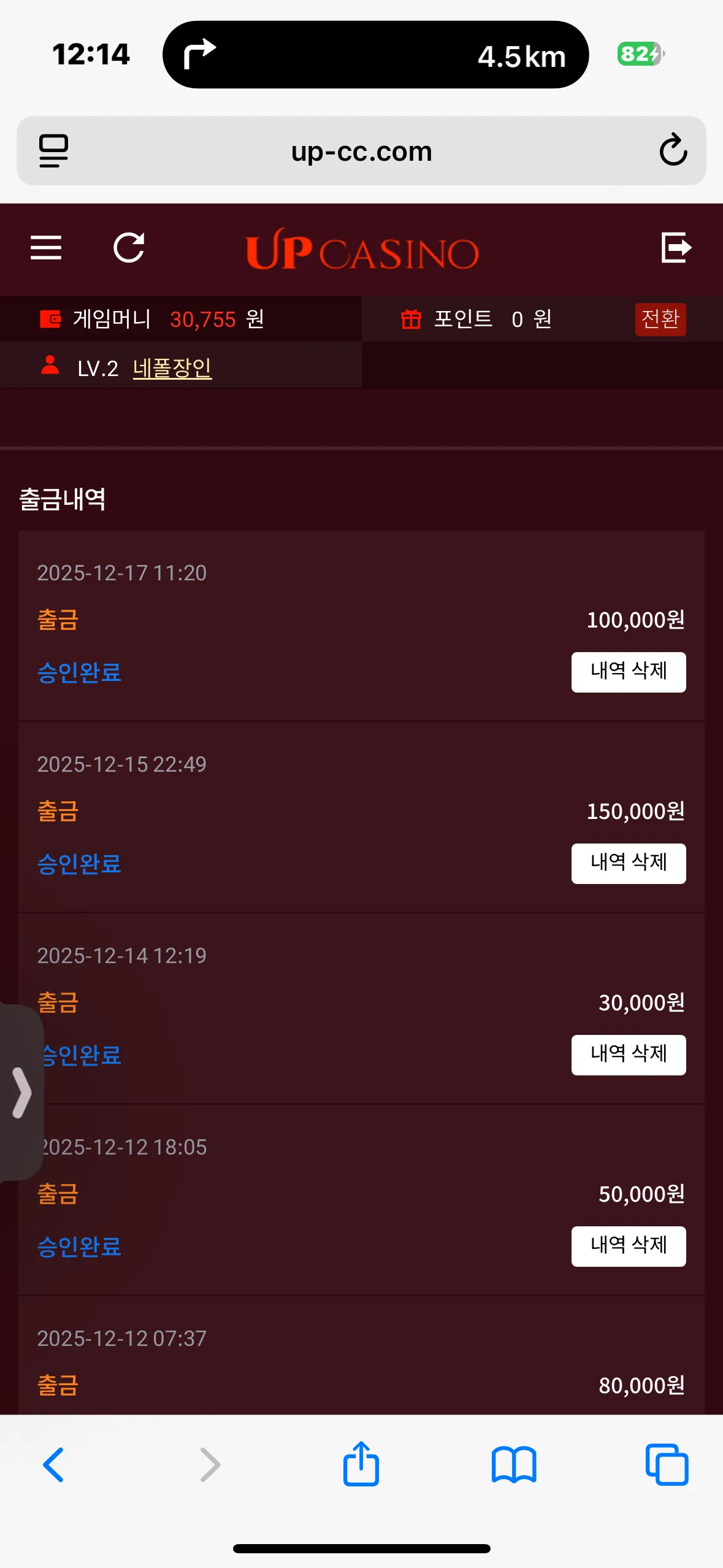Expand the side panel arrow handle
The width and height of the screenshot is (723, 1568).
coord(21,1093)
